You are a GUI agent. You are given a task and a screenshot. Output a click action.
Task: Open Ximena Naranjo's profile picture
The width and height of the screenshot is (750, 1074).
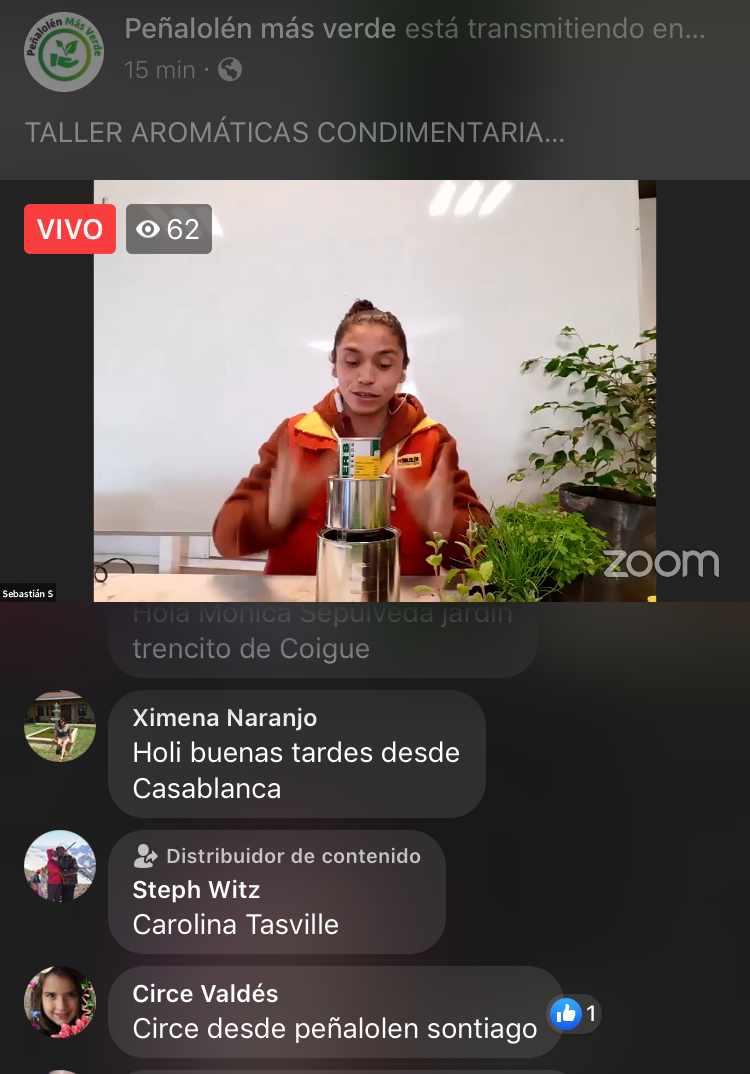(x=60, y=726)
